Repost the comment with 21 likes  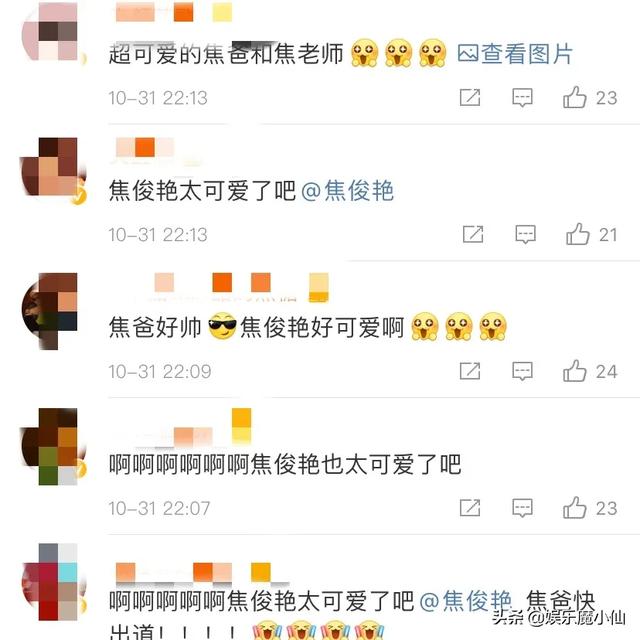point(471,235)
